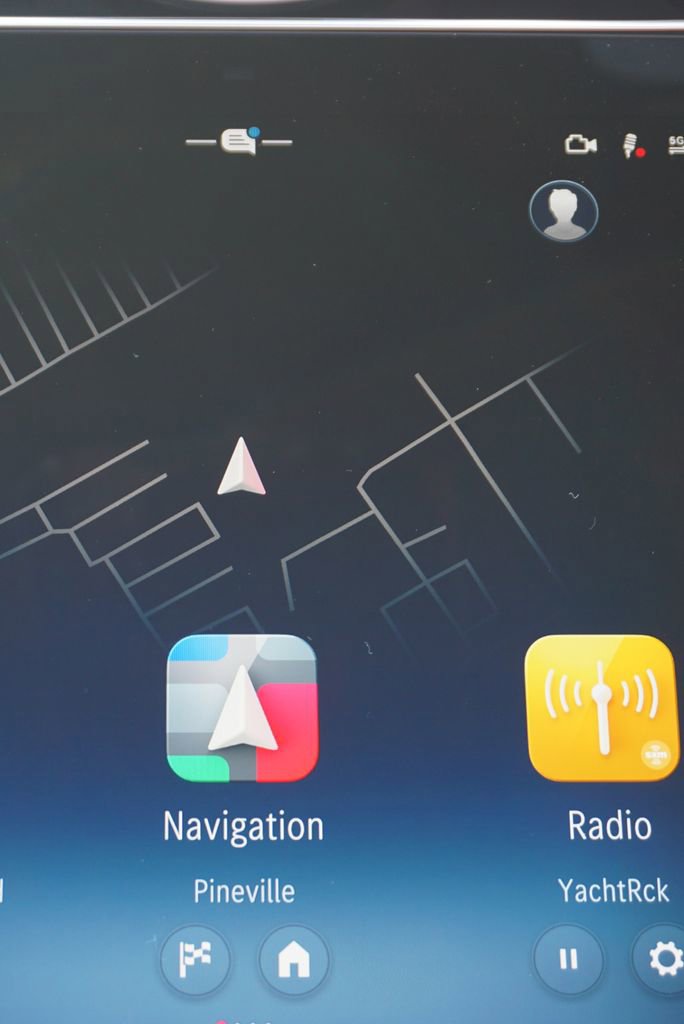Navigate home with the house button
Image resolution: width=684 pixels, height=1024 pixels.
[294, 960]
